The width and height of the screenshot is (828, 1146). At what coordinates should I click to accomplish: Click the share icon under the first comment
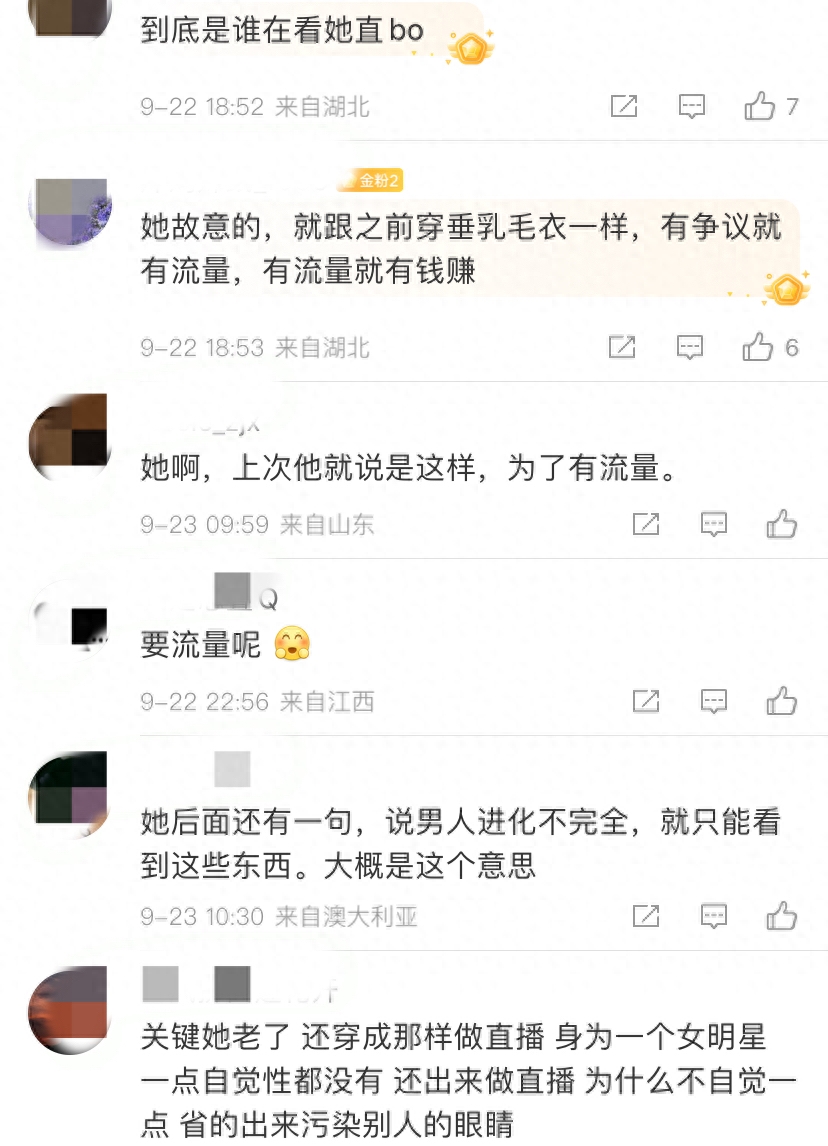click(x=623, y=105)
